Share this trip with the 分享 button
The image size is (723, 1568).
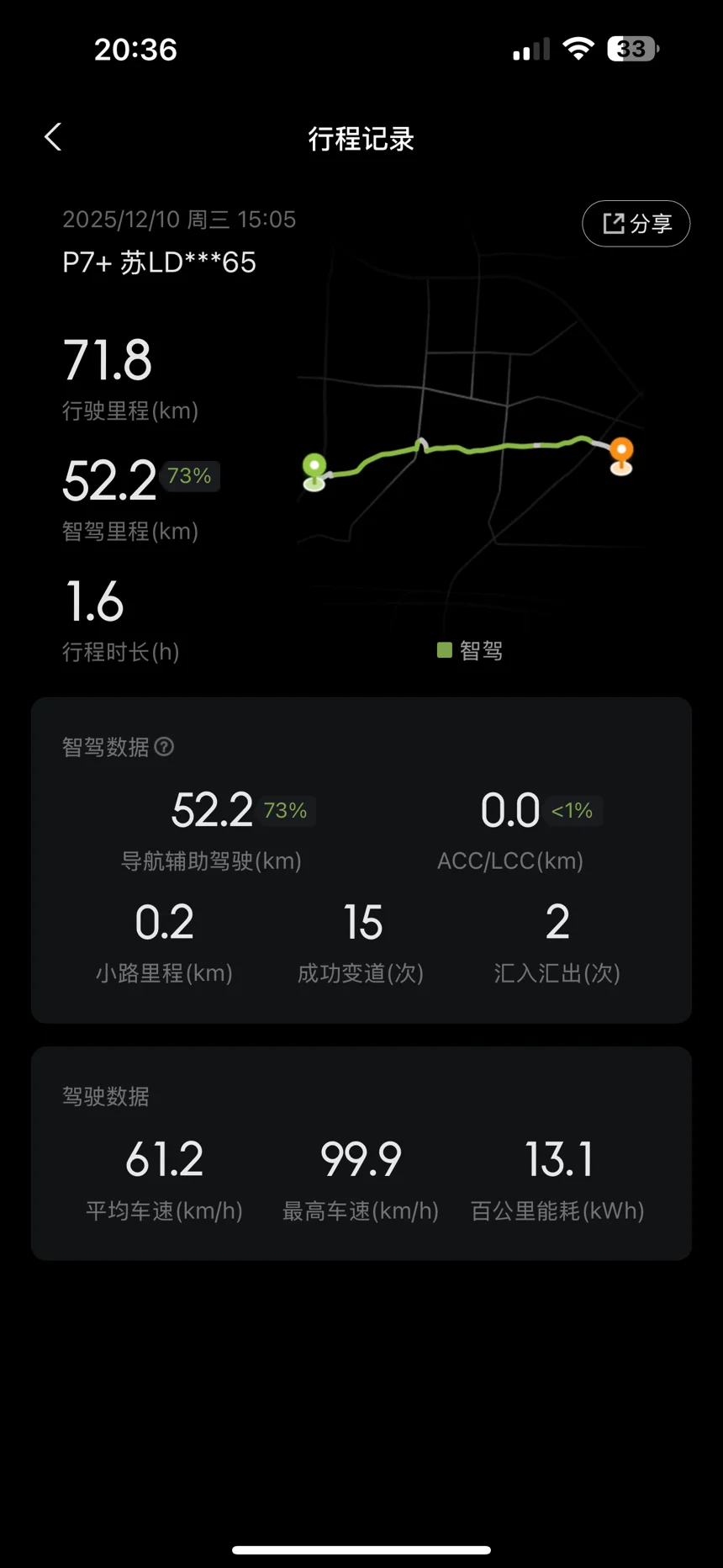(636, 224)
